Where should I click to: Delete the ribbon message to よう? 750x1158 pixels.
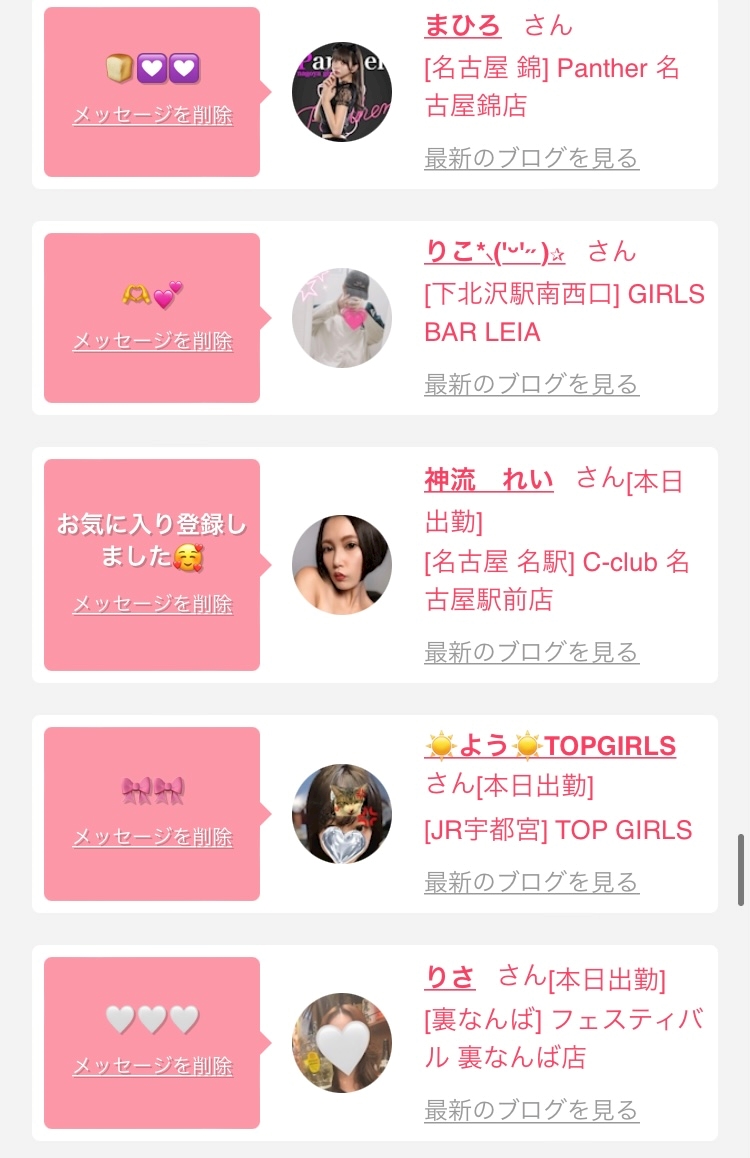153,837
